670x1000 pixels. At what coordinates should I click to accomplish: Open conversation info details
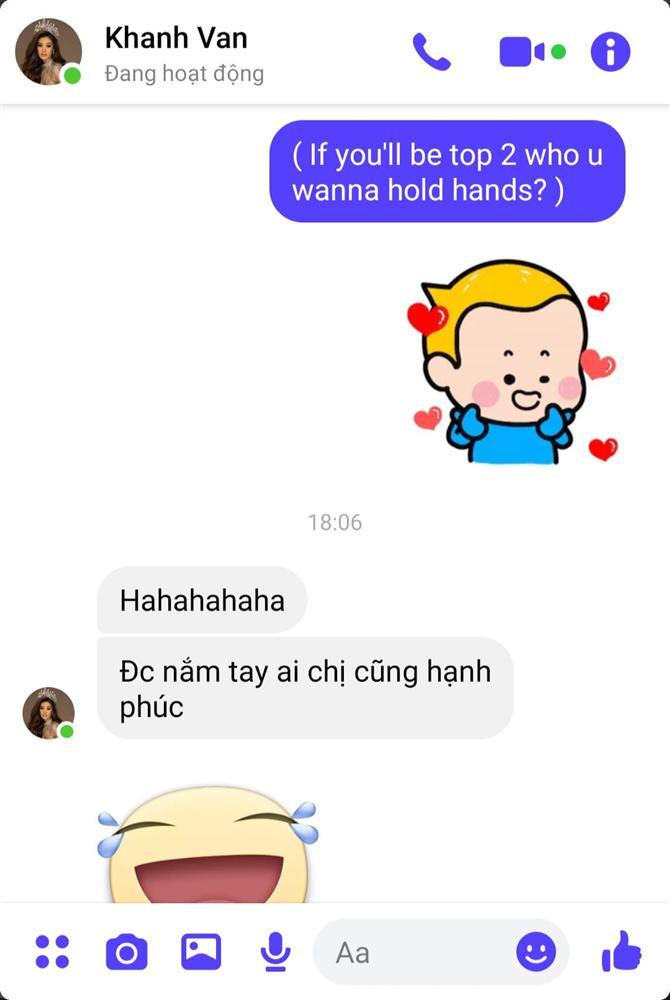click(610, 52)
